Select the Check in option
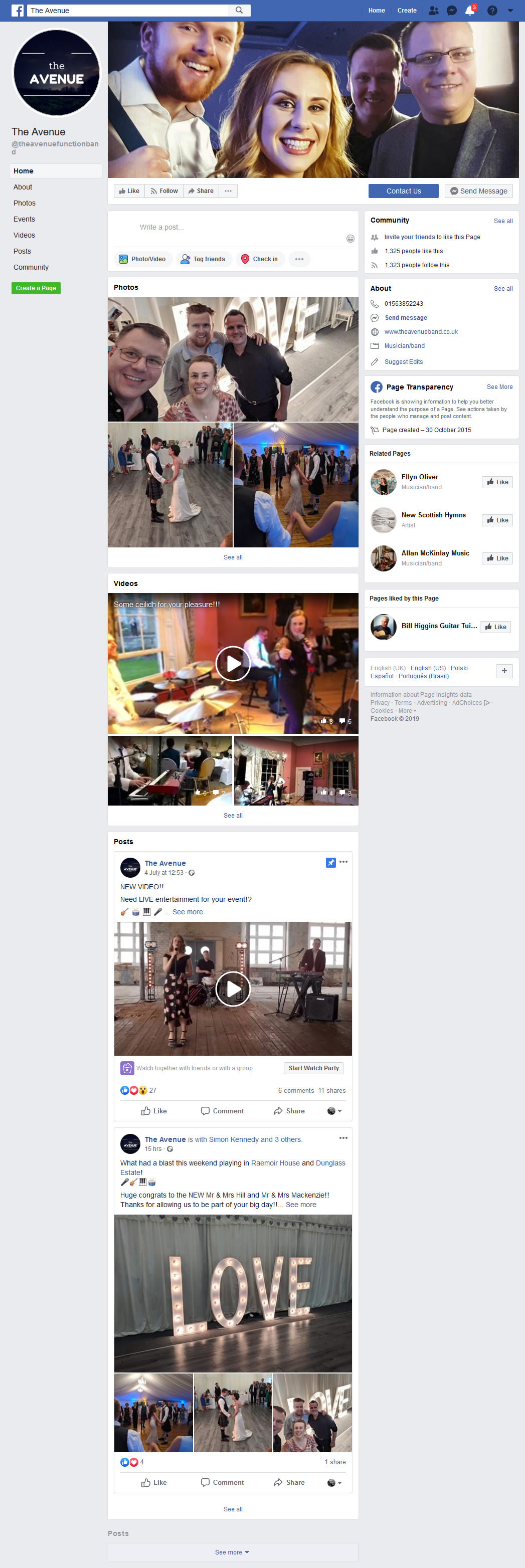 pos(259,259)
